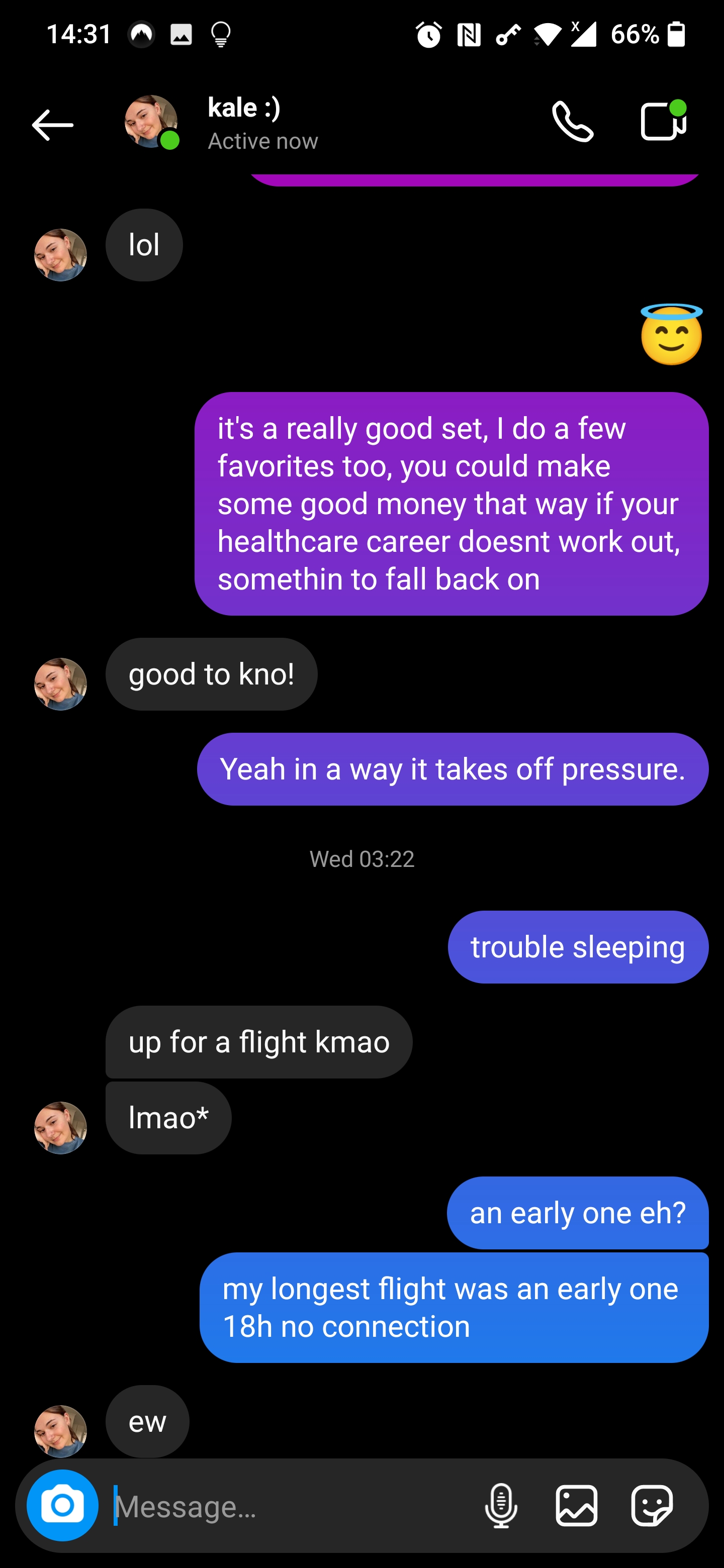Start an audio call with kale
Viewport: 724px width, 1568px height.
click(x=572, y=122)
